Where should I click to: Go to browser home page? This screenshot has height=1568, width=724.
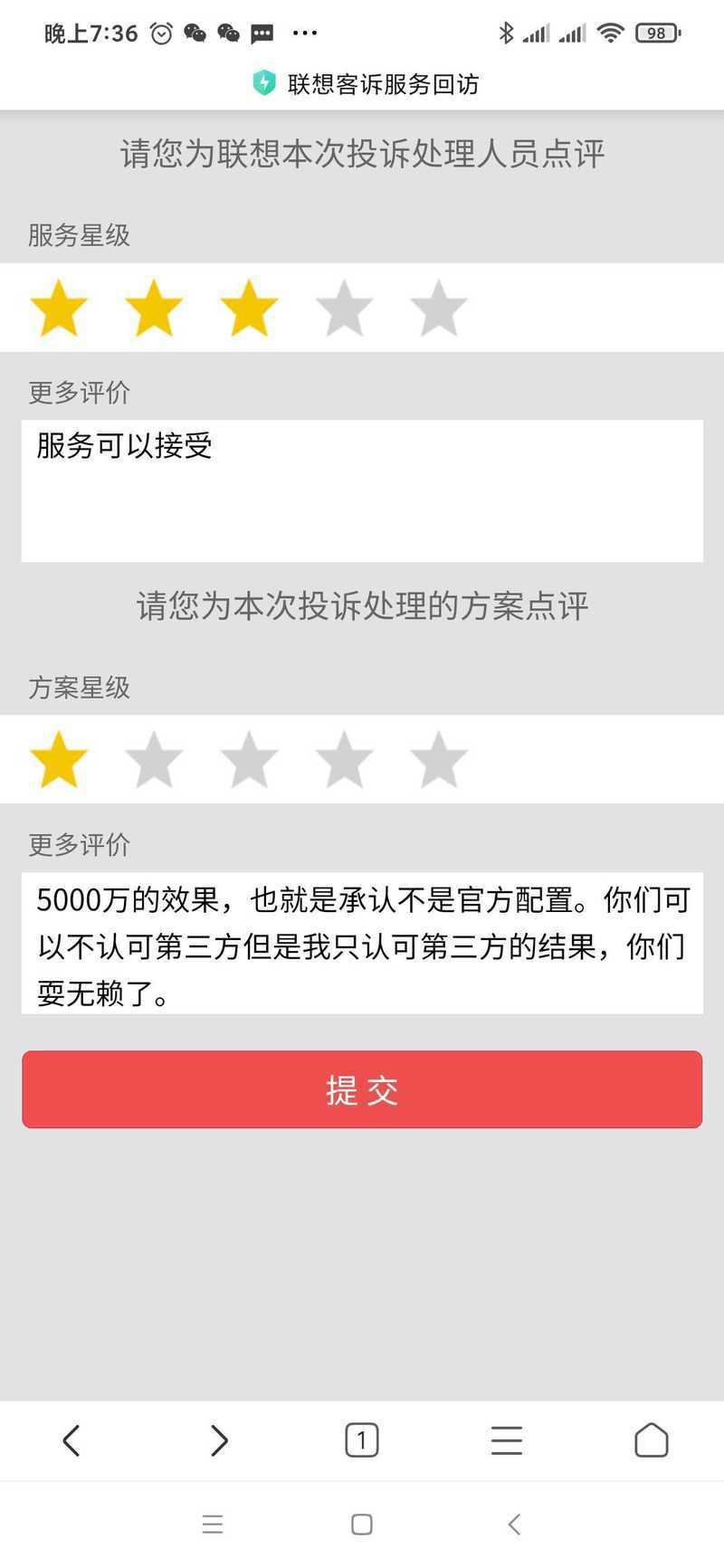[x=651, y=1440]
